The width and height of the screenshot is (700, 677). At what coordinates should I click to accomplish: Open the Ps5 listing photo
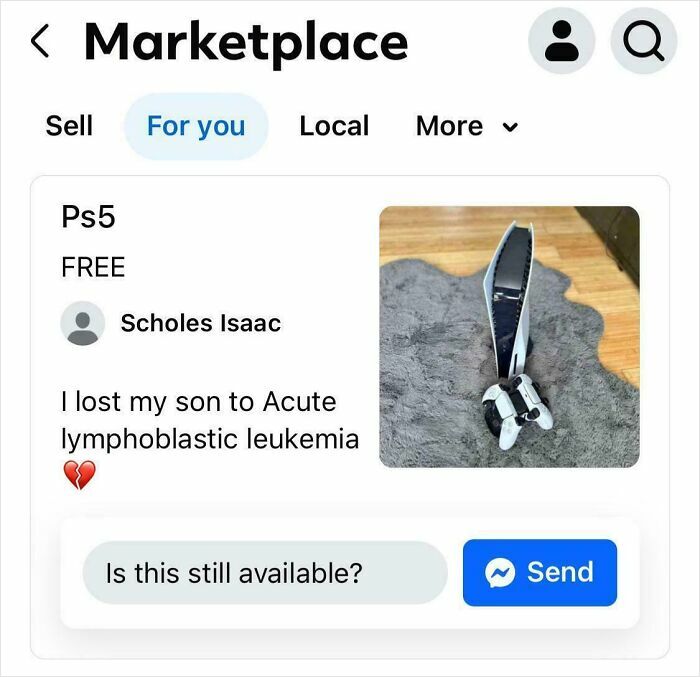[x=509, y=337]
